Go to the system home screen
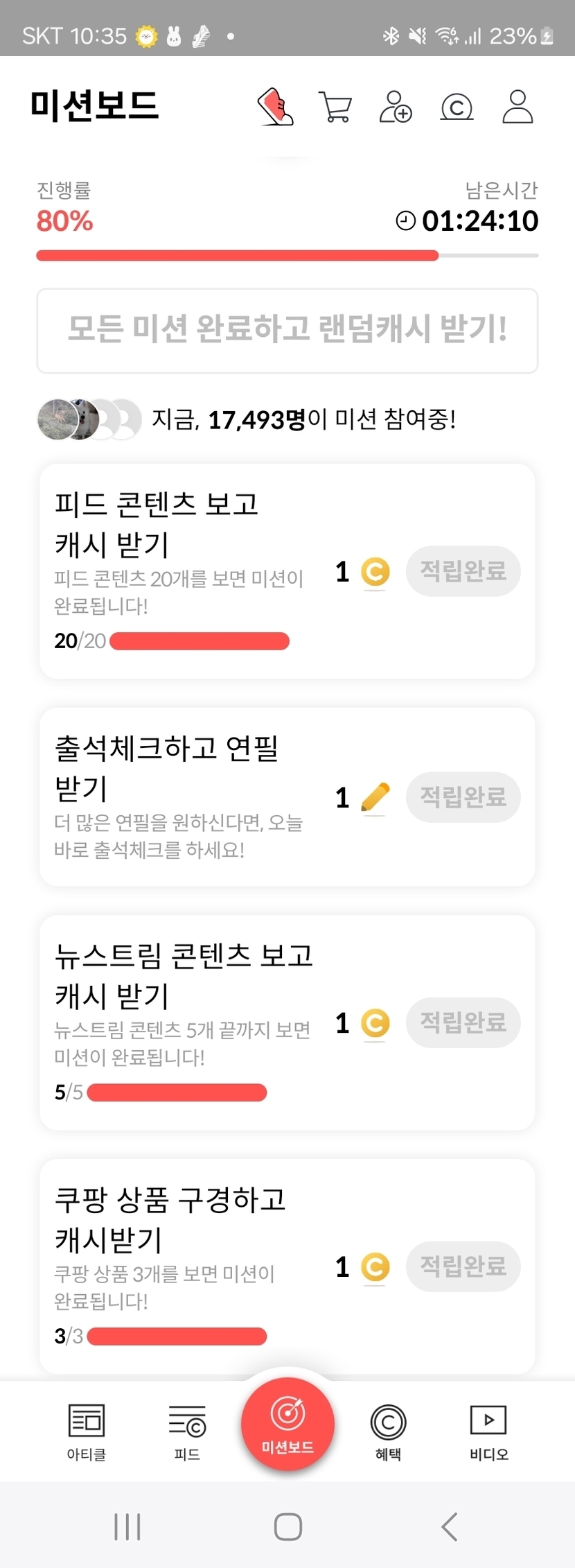This screenshot has height=1568, width=575. [x=287, y=1526]
